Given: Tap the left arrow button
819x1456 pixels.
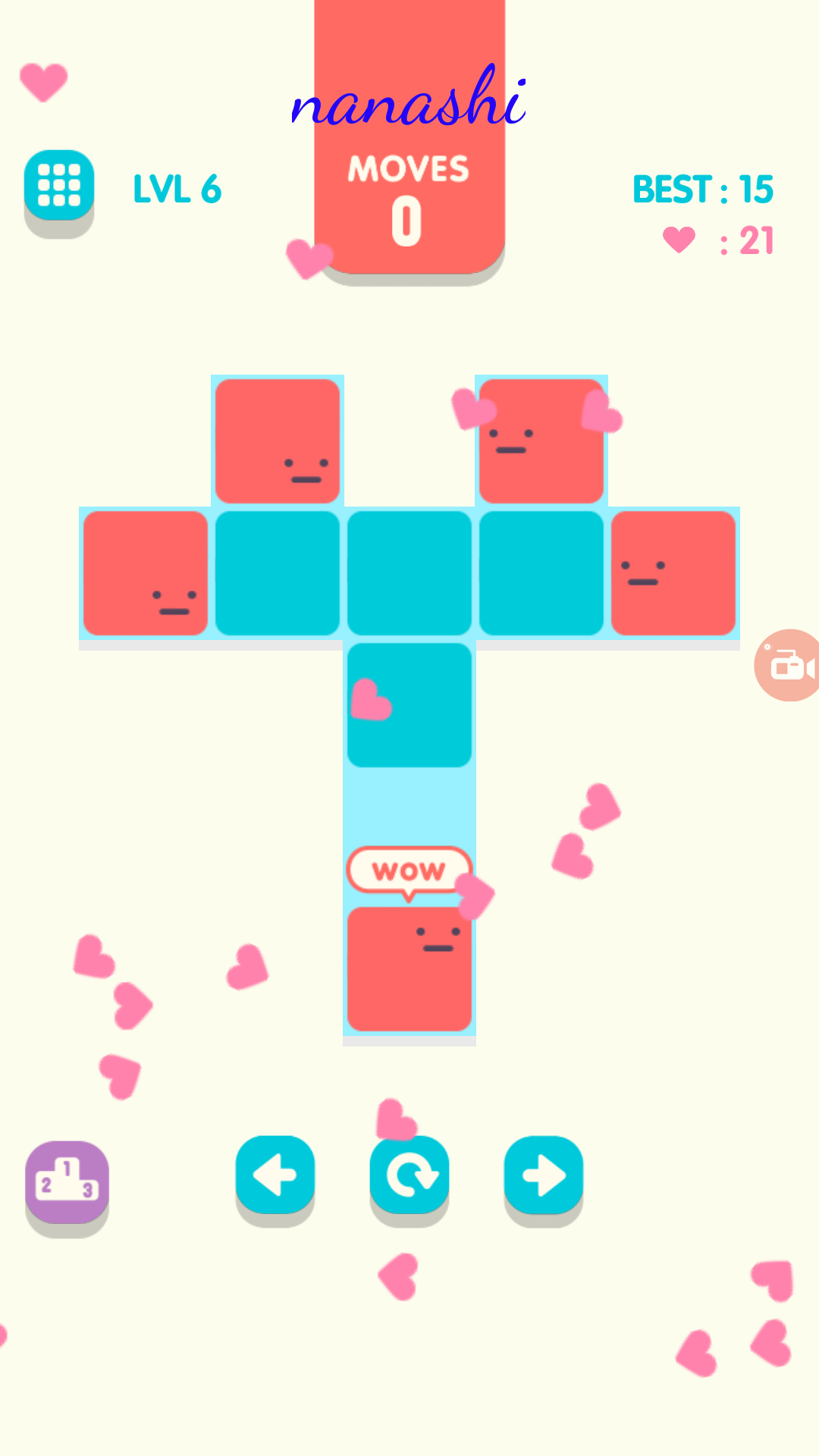Looking at the screenshot, I should click(275, 1175).
